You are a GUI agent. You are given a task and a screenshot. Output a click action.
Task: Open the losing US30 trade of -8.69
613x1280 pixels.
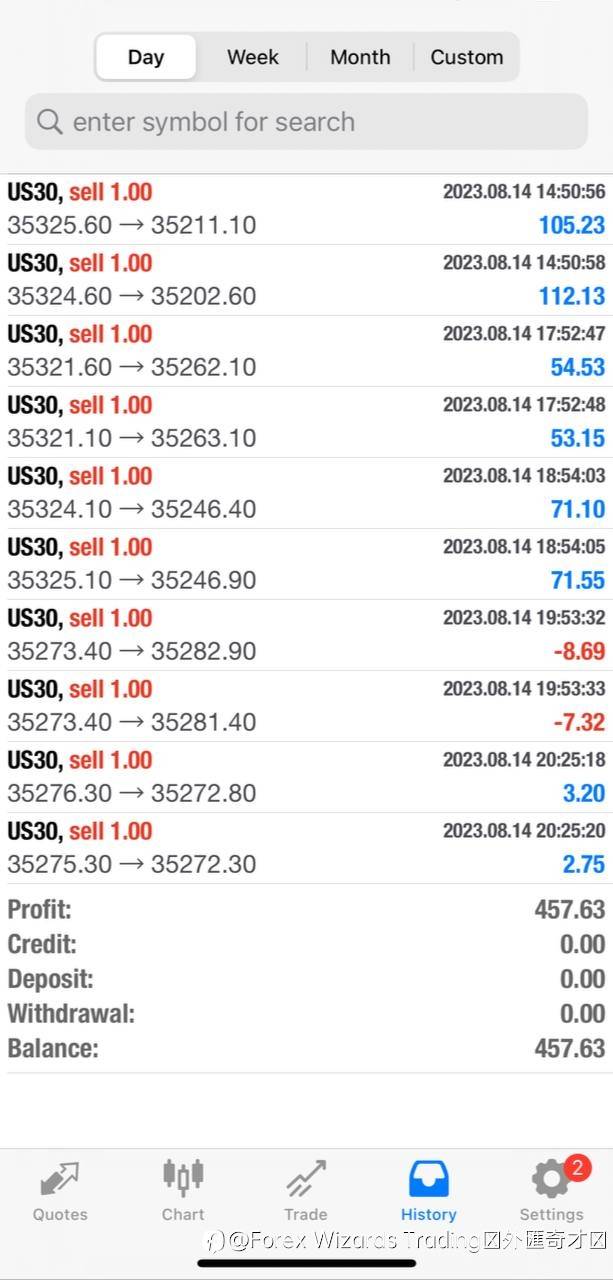[306, 635]
